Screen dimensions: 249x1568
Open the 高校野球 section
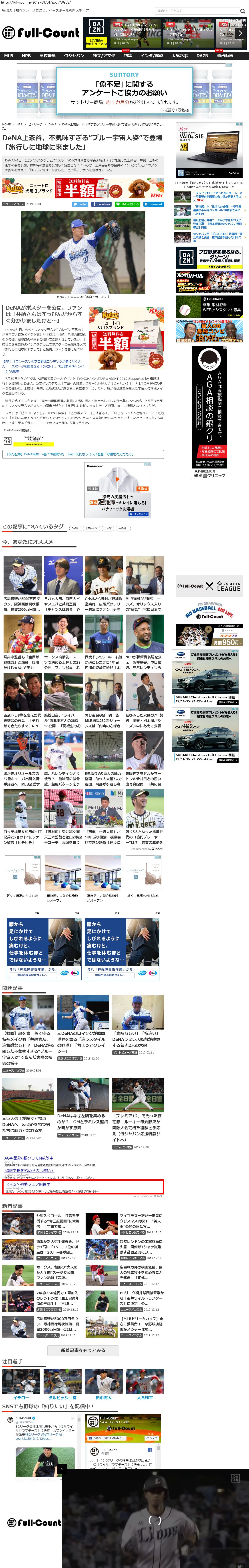tap(48, 55)
